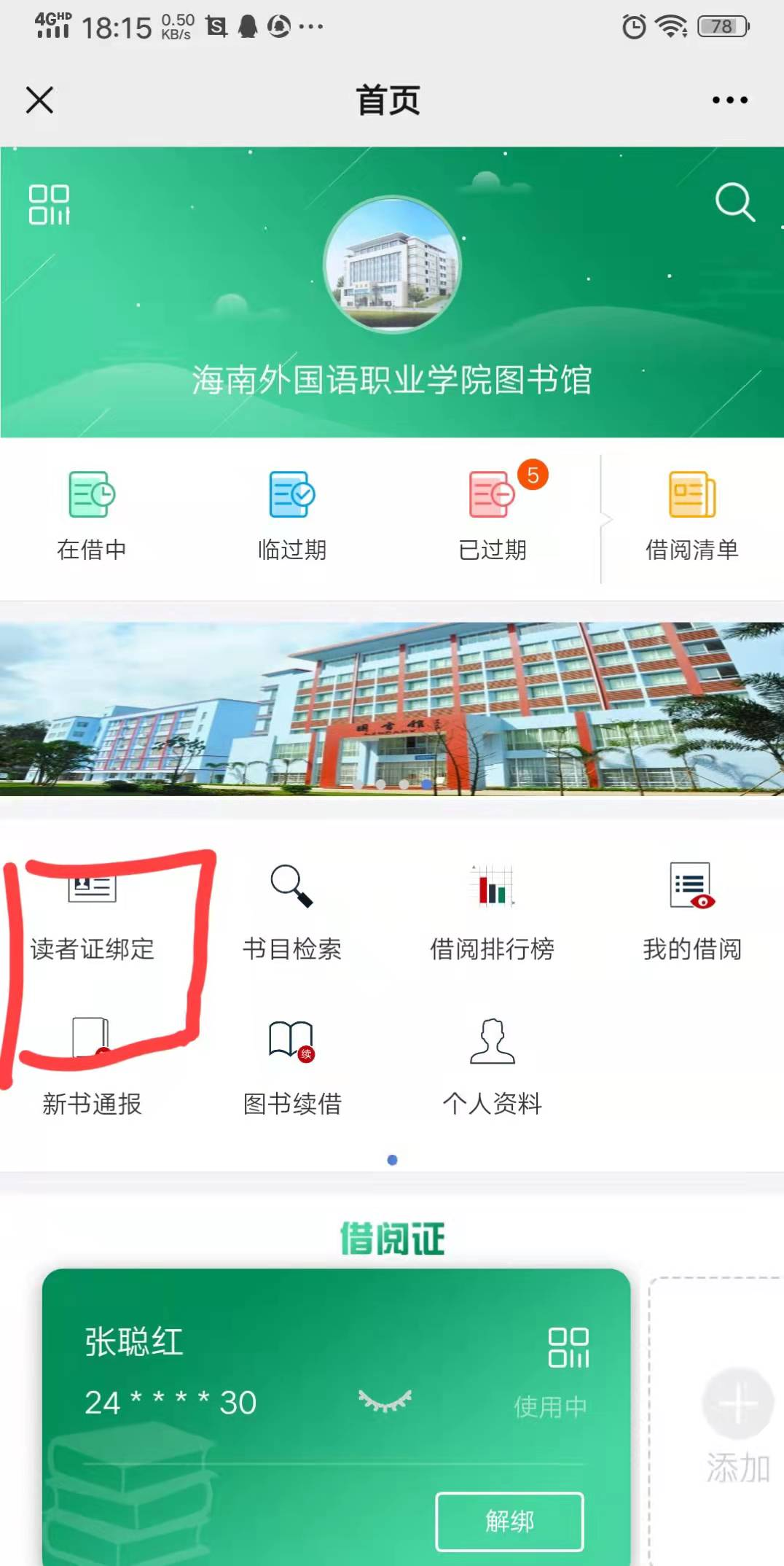Tap 解绑 to unbind the card

pos(509,1522)
